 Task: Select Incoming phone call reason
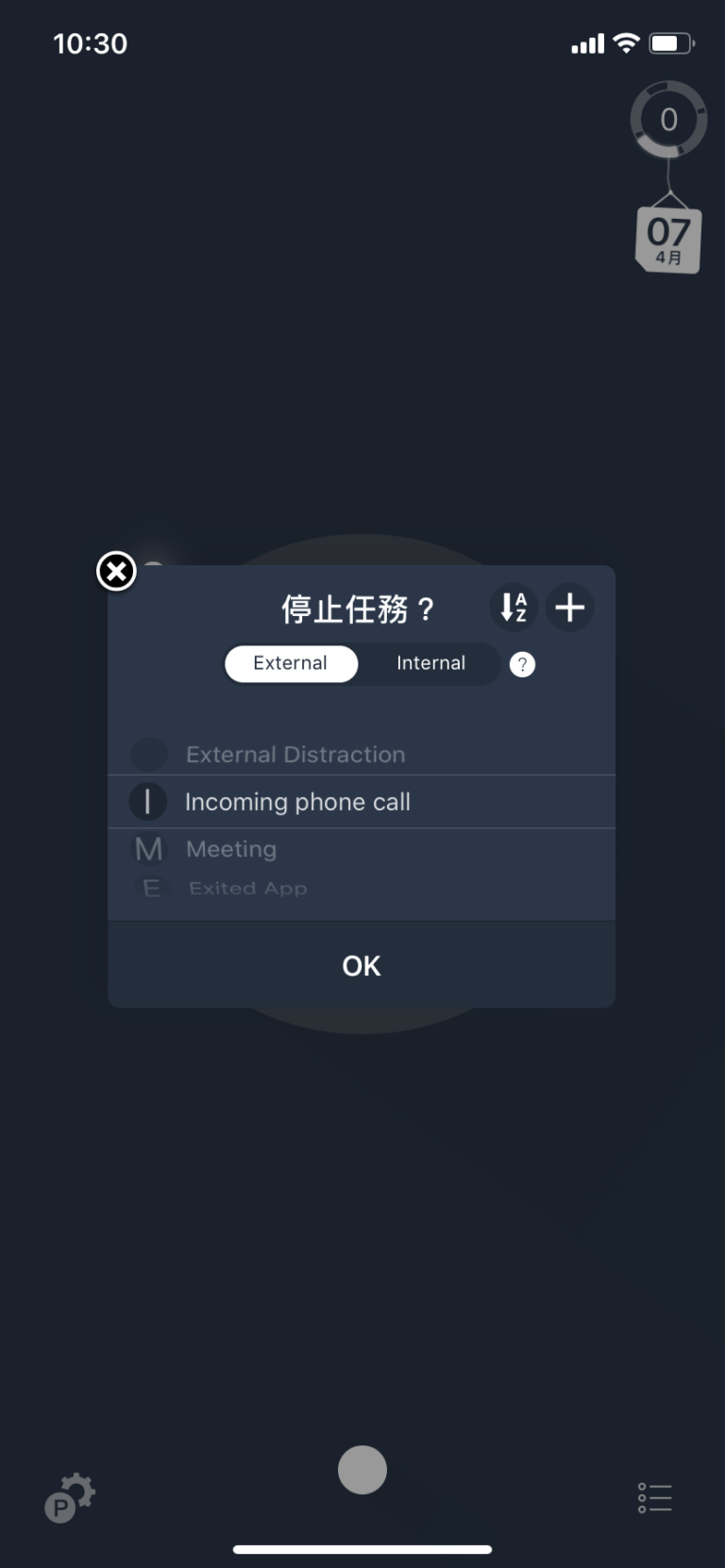[x=362, y=802]
